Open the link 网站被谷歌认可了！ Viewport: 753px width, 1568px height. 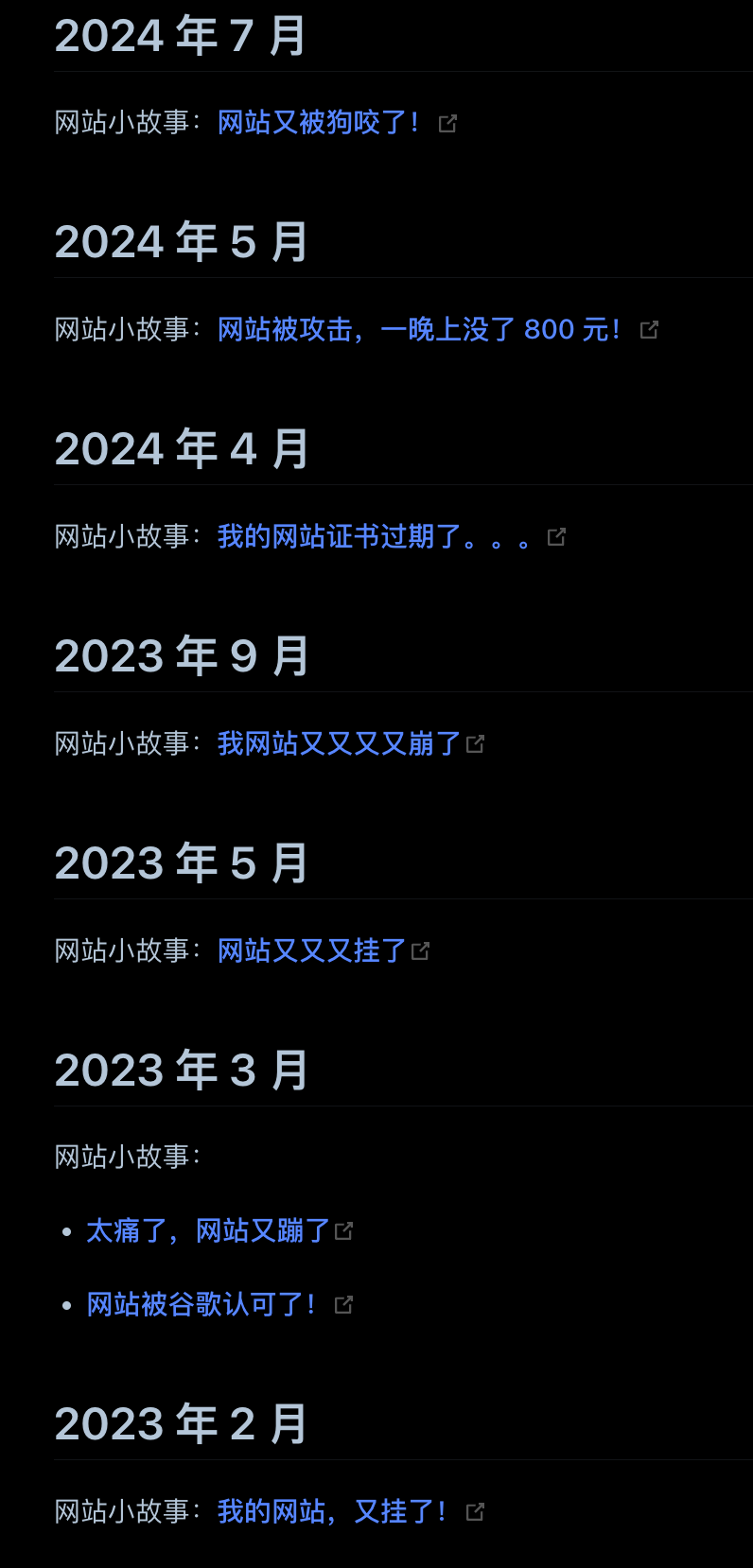coord(201,1305)
